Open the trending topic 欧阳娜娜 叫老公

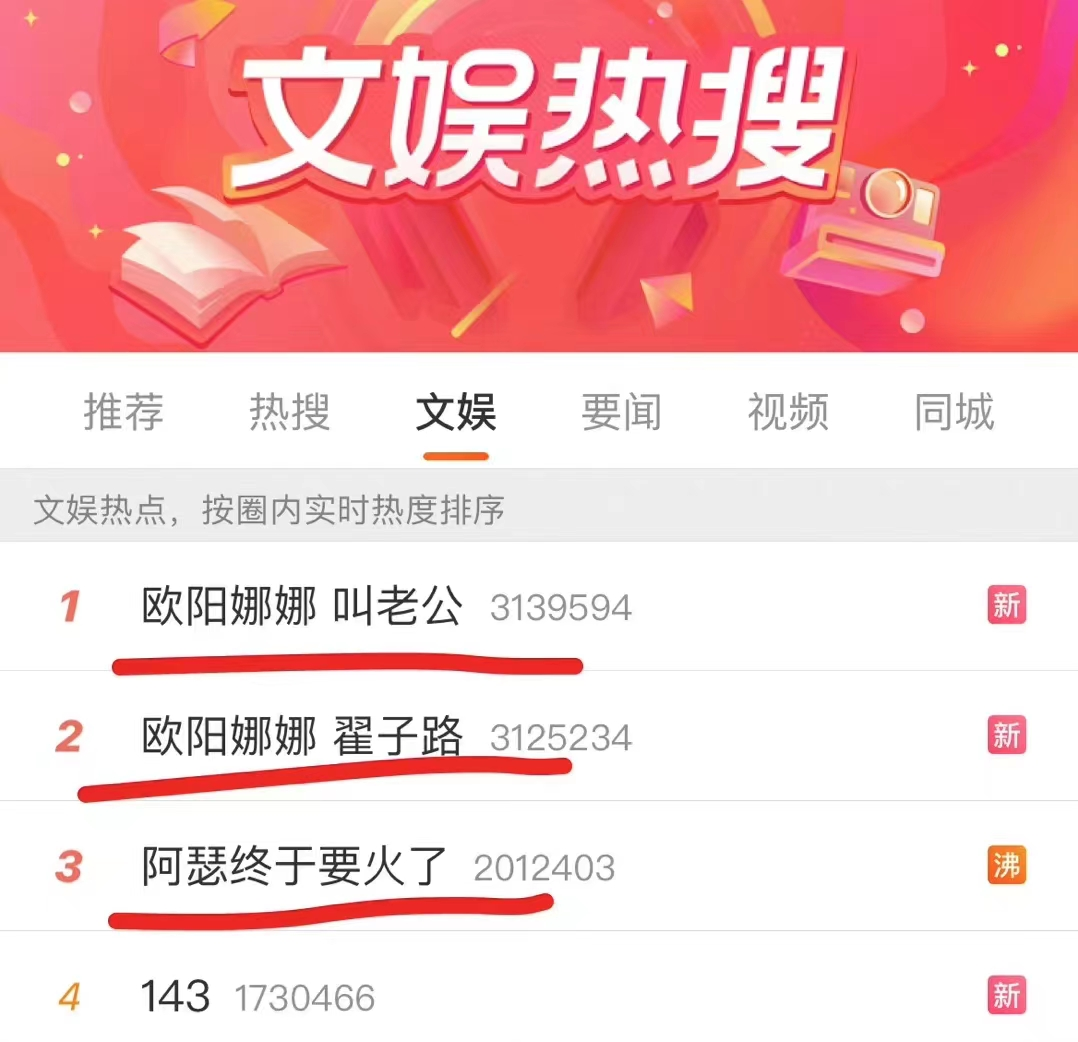[302, 606]
